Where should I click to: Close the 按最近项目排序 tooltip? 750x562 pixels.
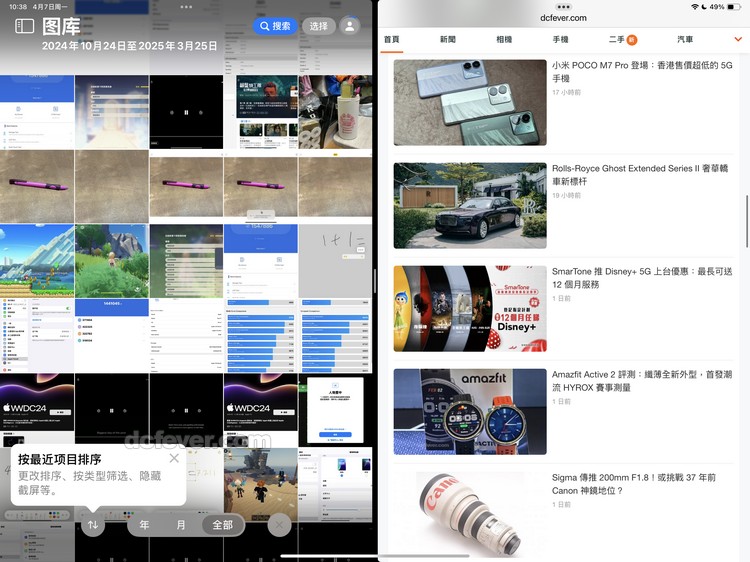[x=174, y=458]
